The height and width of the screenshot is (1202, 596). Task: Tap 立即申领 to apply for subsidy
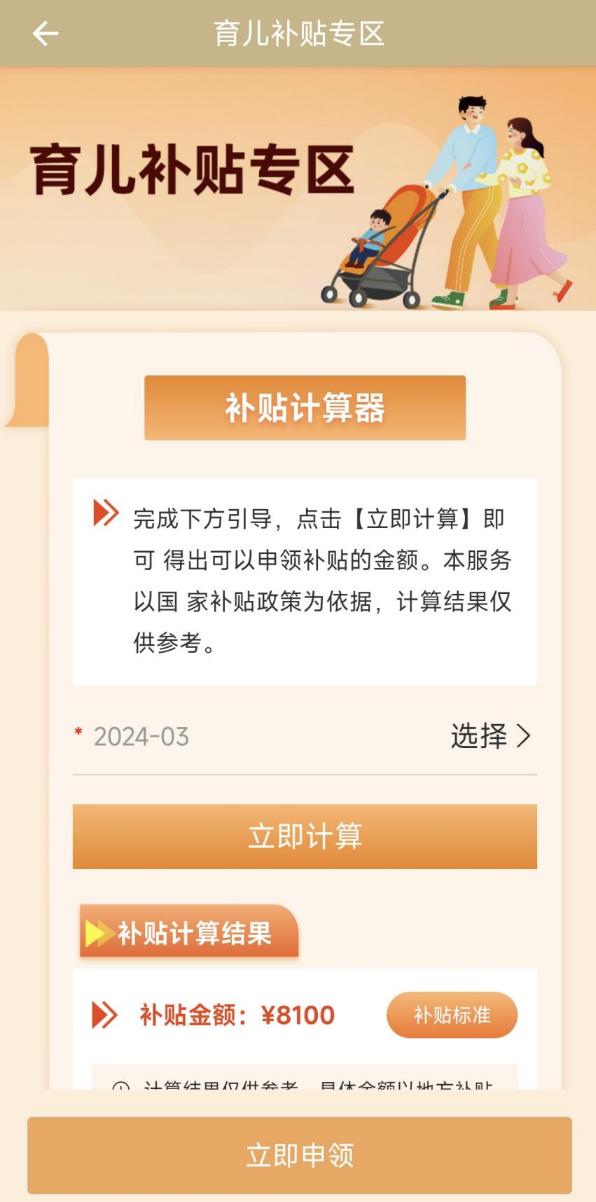point(299,1155)
